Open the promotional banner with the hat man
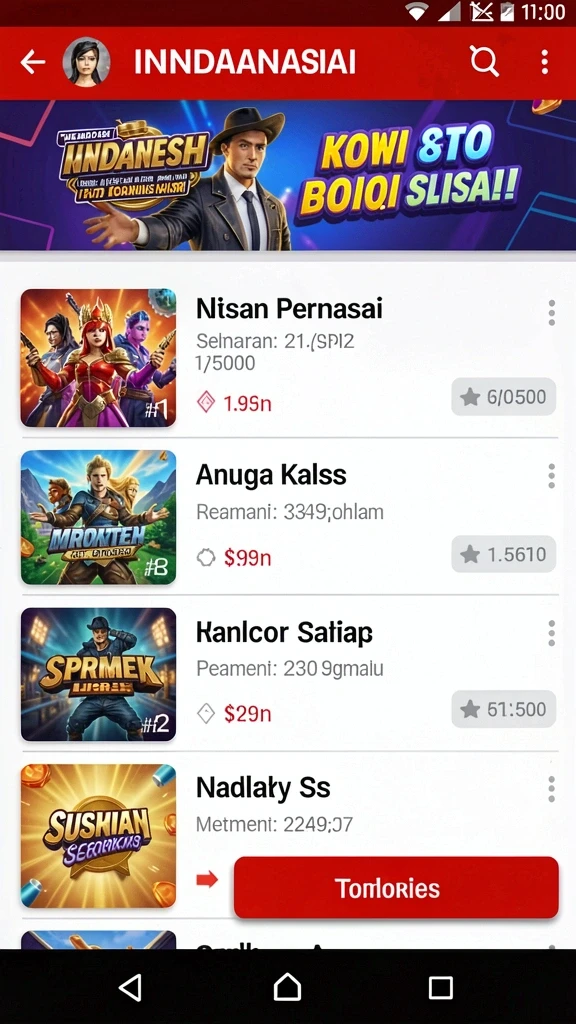576x1024 pixels. coord(288,175)
